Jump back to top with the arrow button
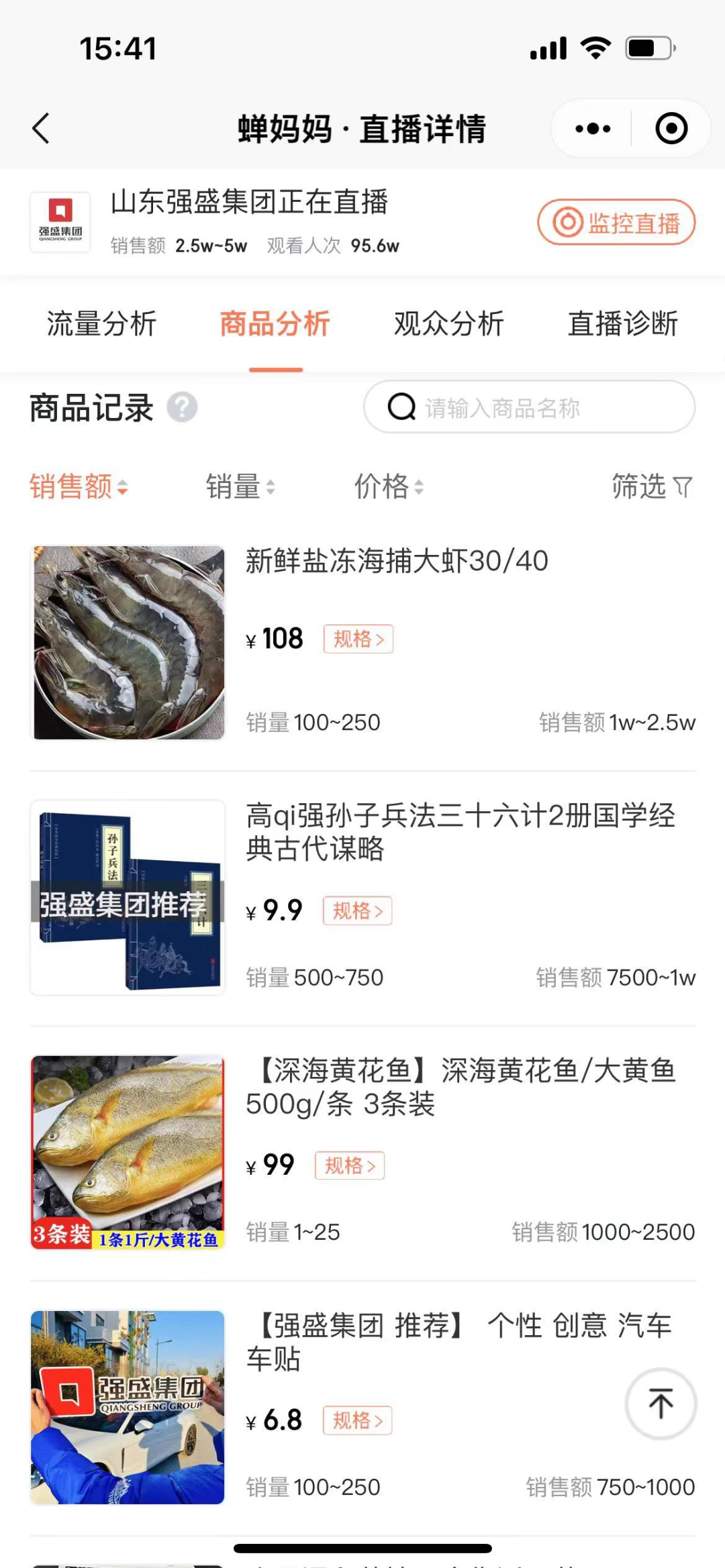725x1568 pixels. pos(661,1404)
